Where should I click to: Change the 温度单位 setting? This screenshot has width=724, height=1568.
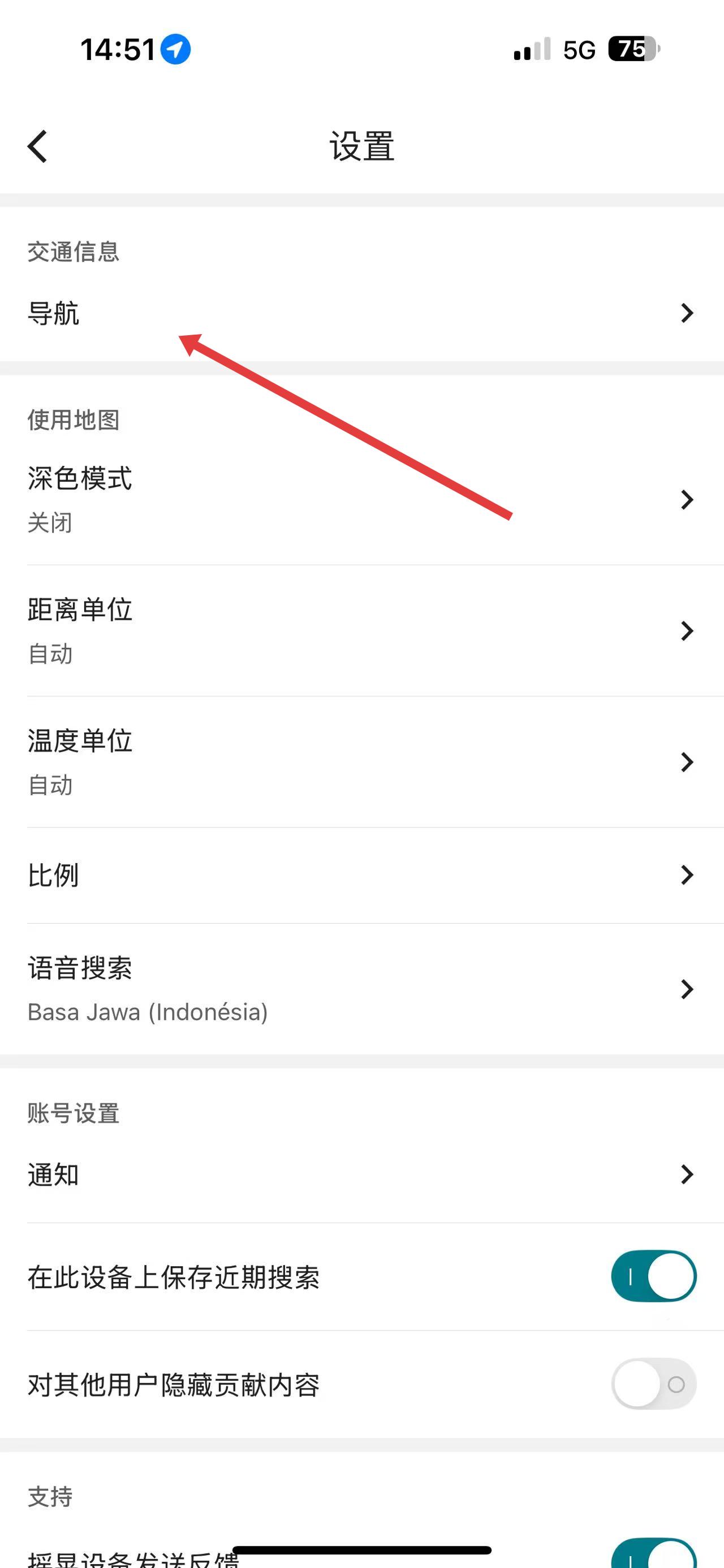click(x=361, y=762)
